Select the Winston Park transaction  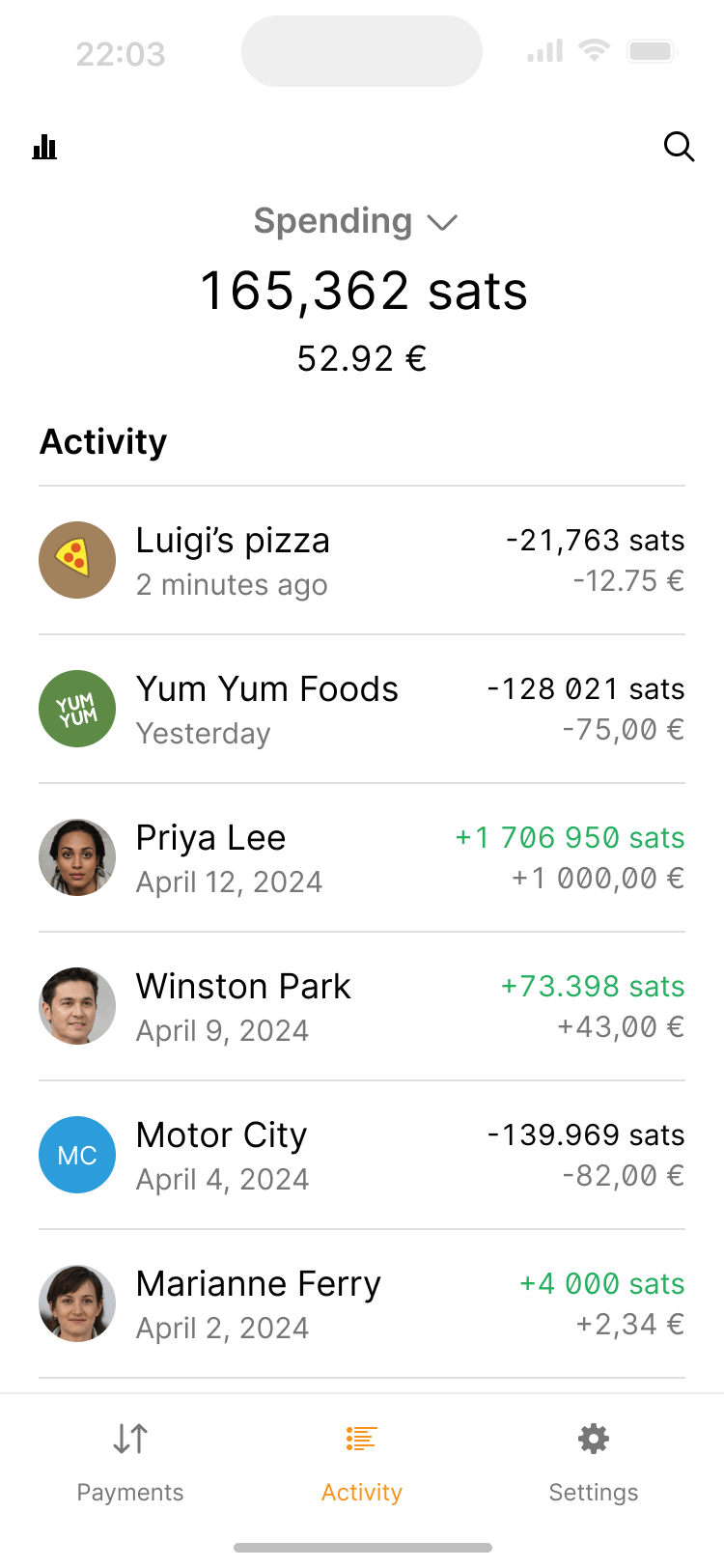362,1007
